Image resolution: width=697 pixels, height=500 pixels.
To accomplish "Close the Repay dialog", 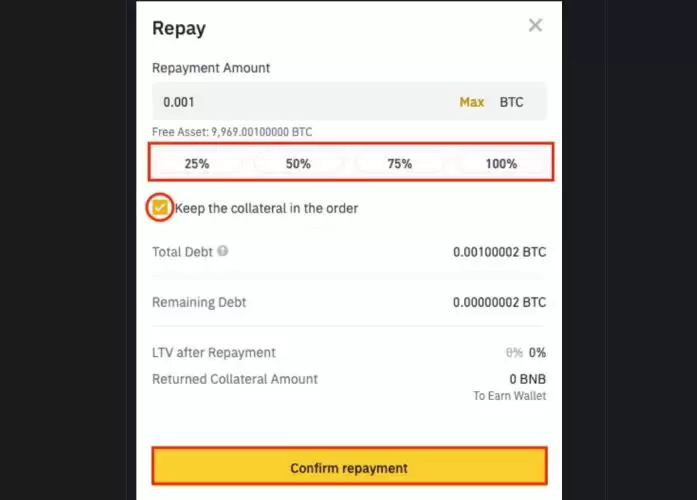I will 536,26.
